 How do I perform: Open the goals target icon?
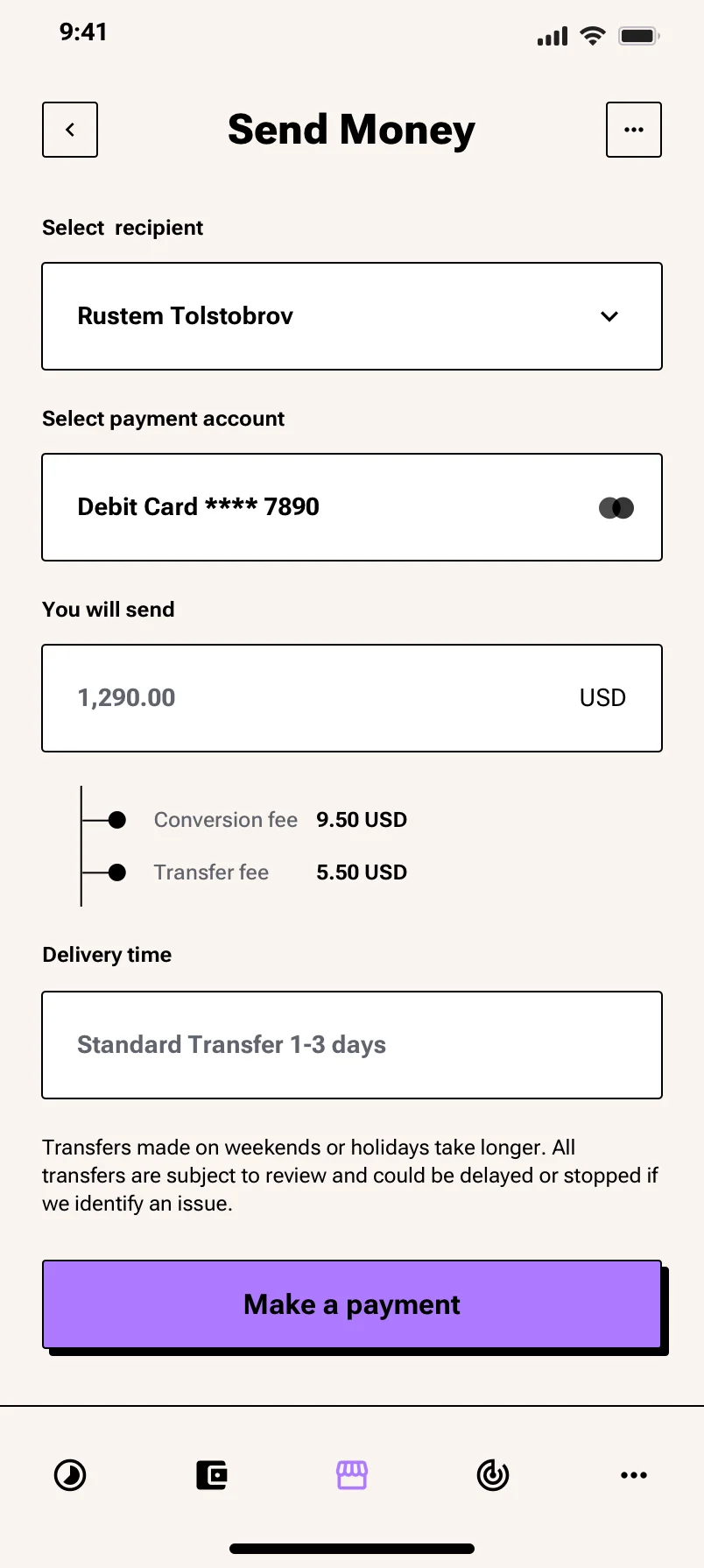pos(493,1475)
